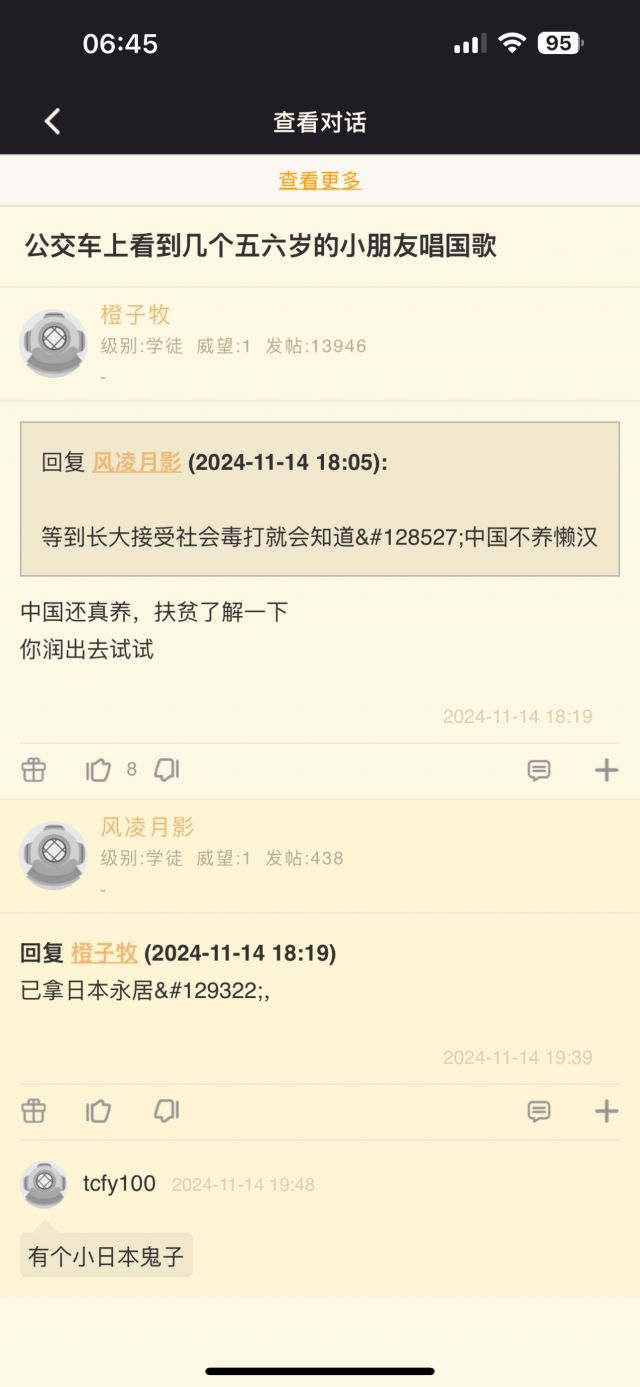
Task: Open the plus menu on 风凌月影's post
Action: tap(606, 1111)
